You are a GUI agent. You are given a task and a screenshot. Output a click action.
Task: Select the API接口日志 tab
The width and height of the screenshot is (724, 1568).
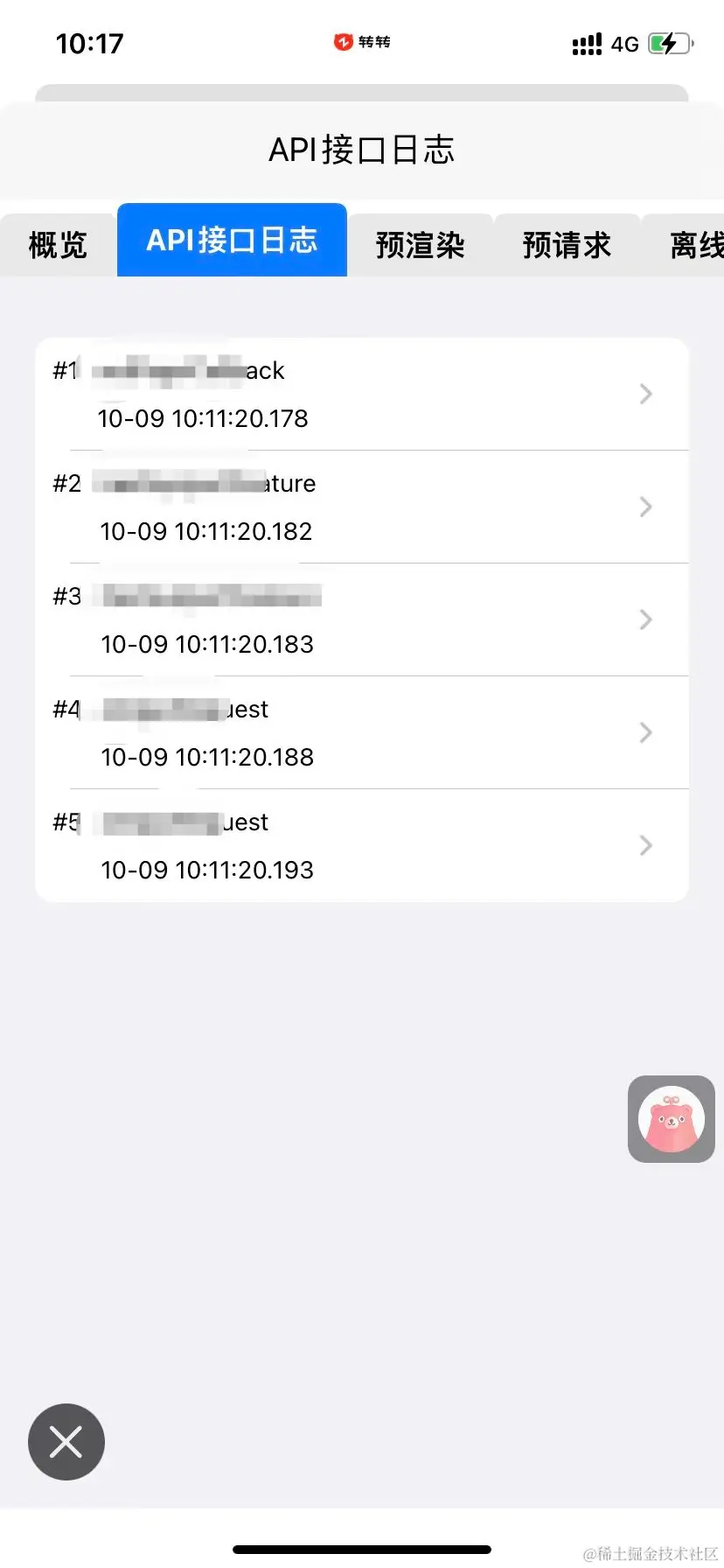(x=232, y=241)
